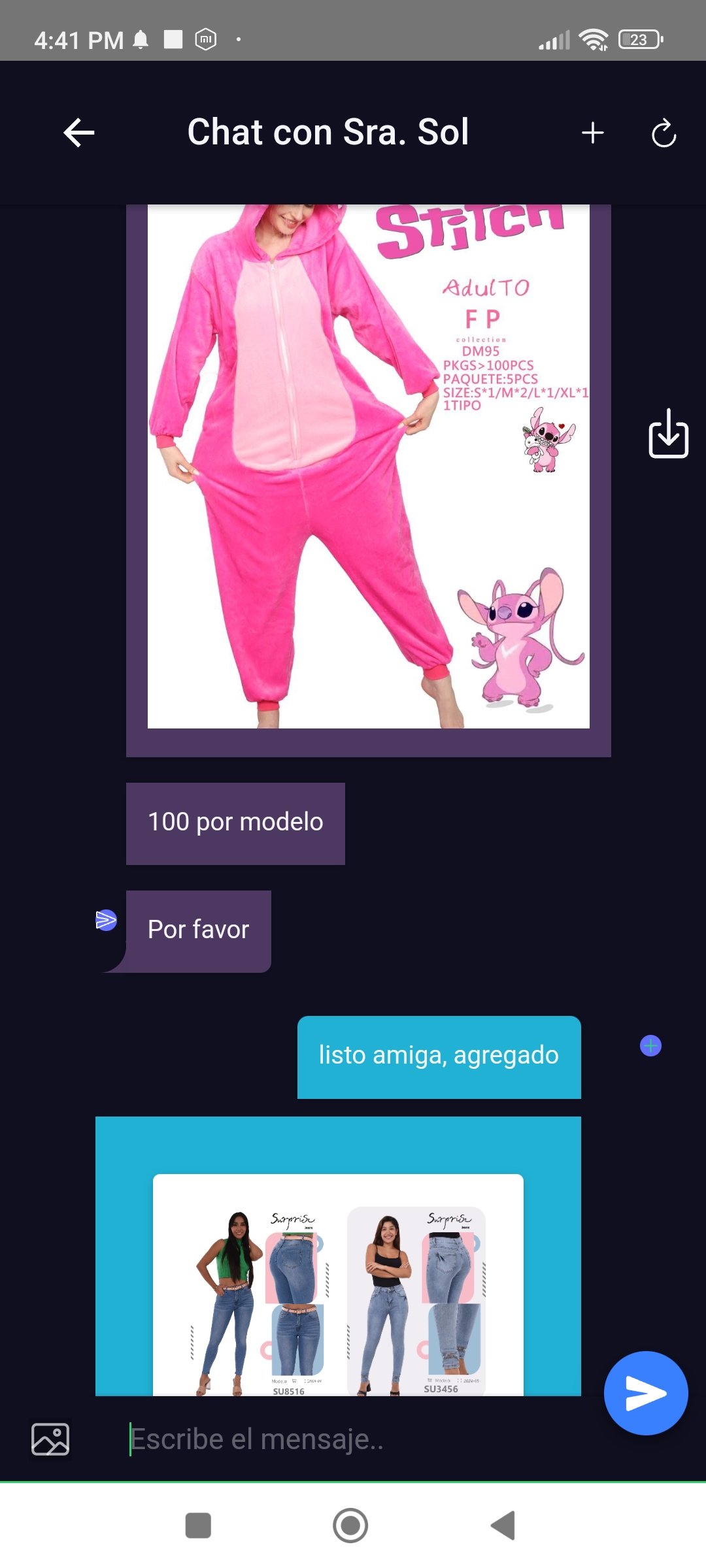
Task: Refresh the chat conversation
Action: [664, 133]
